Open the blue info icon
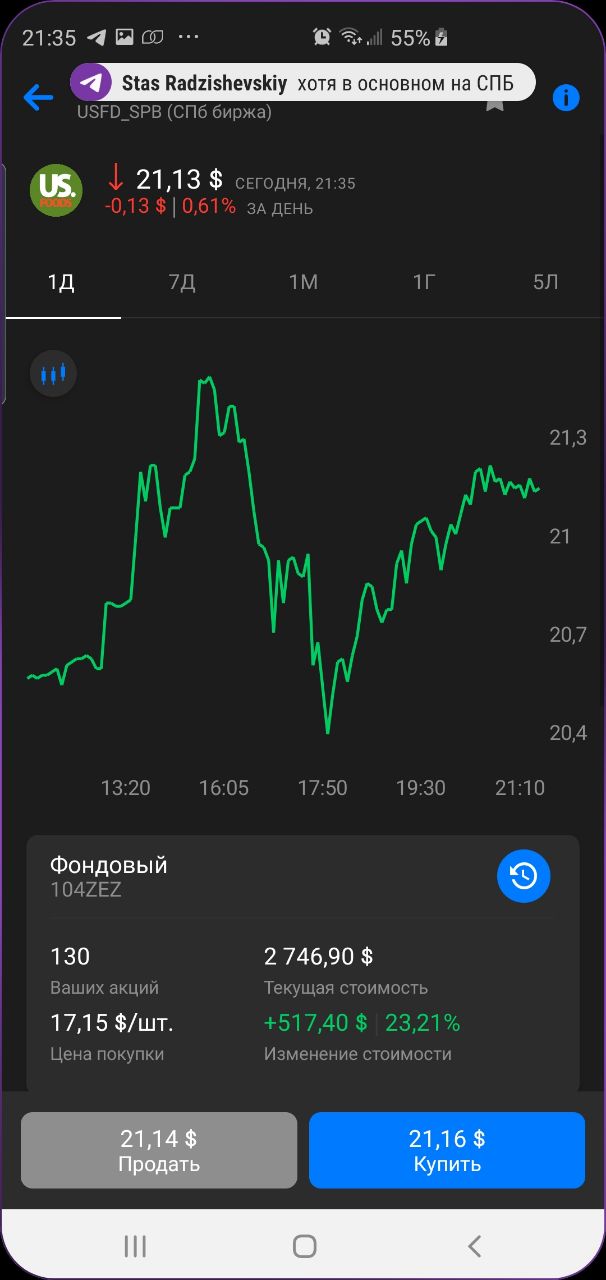 tap(566, 97)
